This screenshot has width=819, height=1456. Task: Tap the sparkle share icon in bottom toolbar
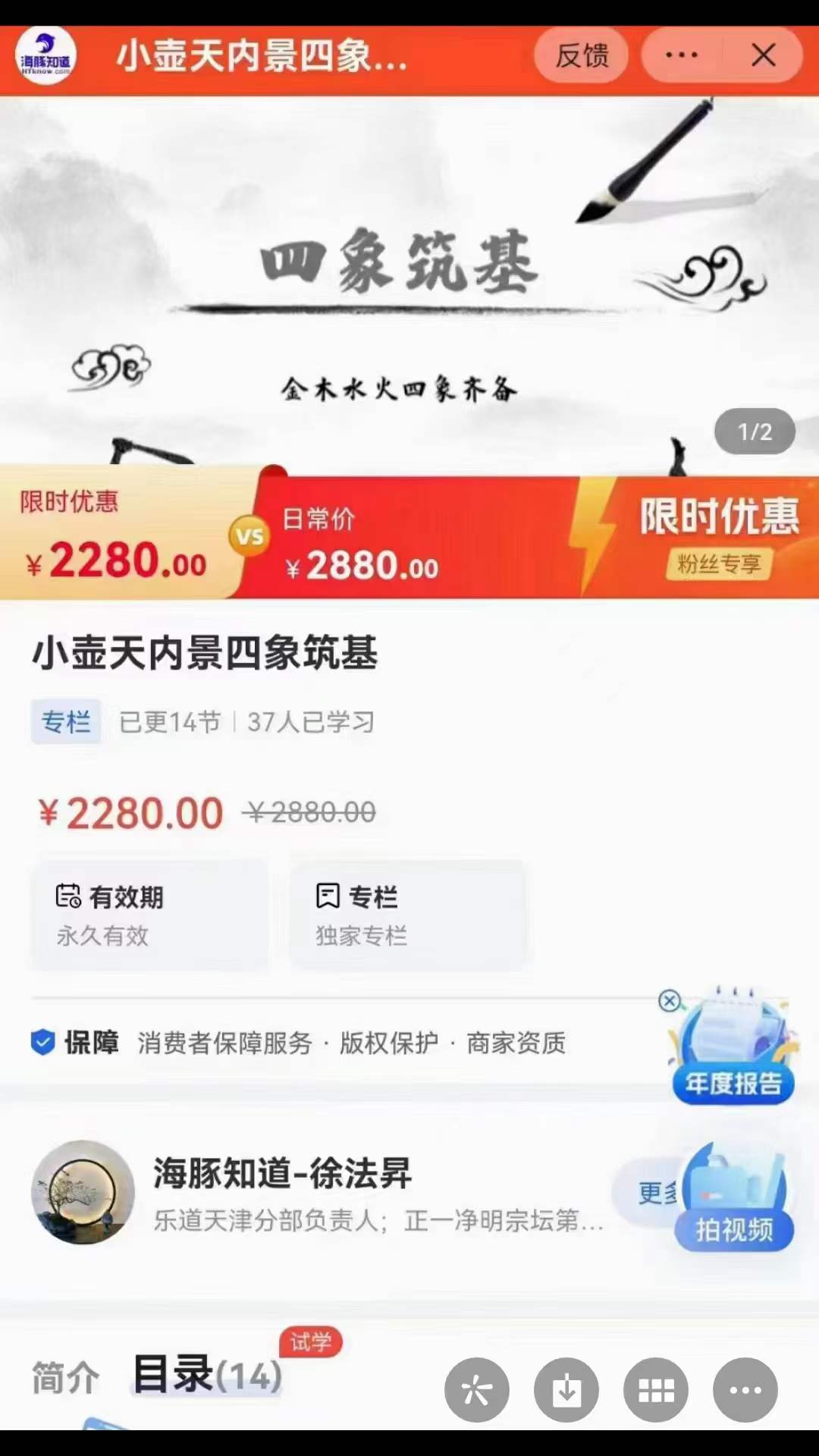point(477,1390)
